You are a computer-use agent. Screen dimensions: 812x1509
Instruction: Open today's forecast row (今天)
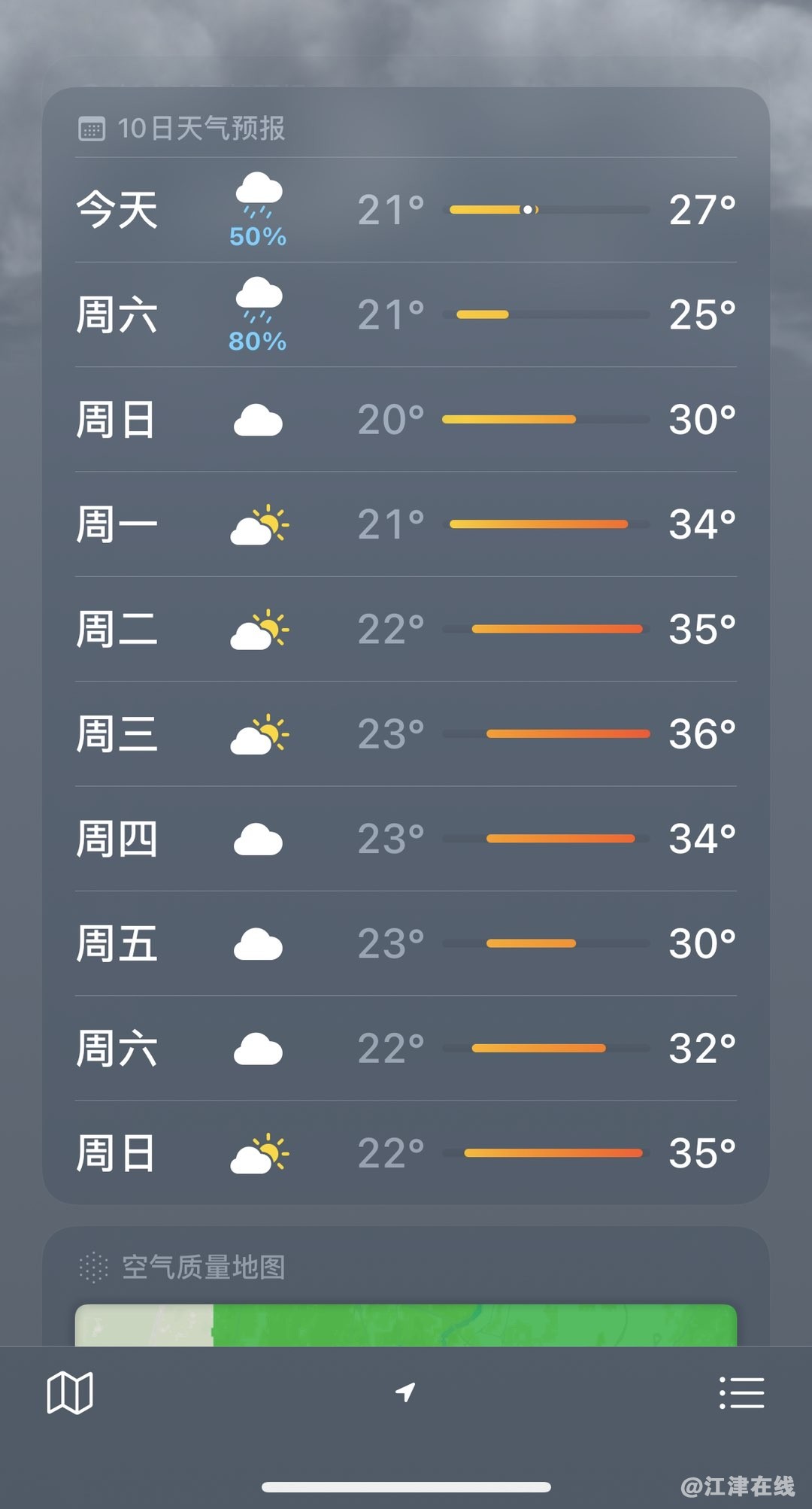tap(406, 209)
